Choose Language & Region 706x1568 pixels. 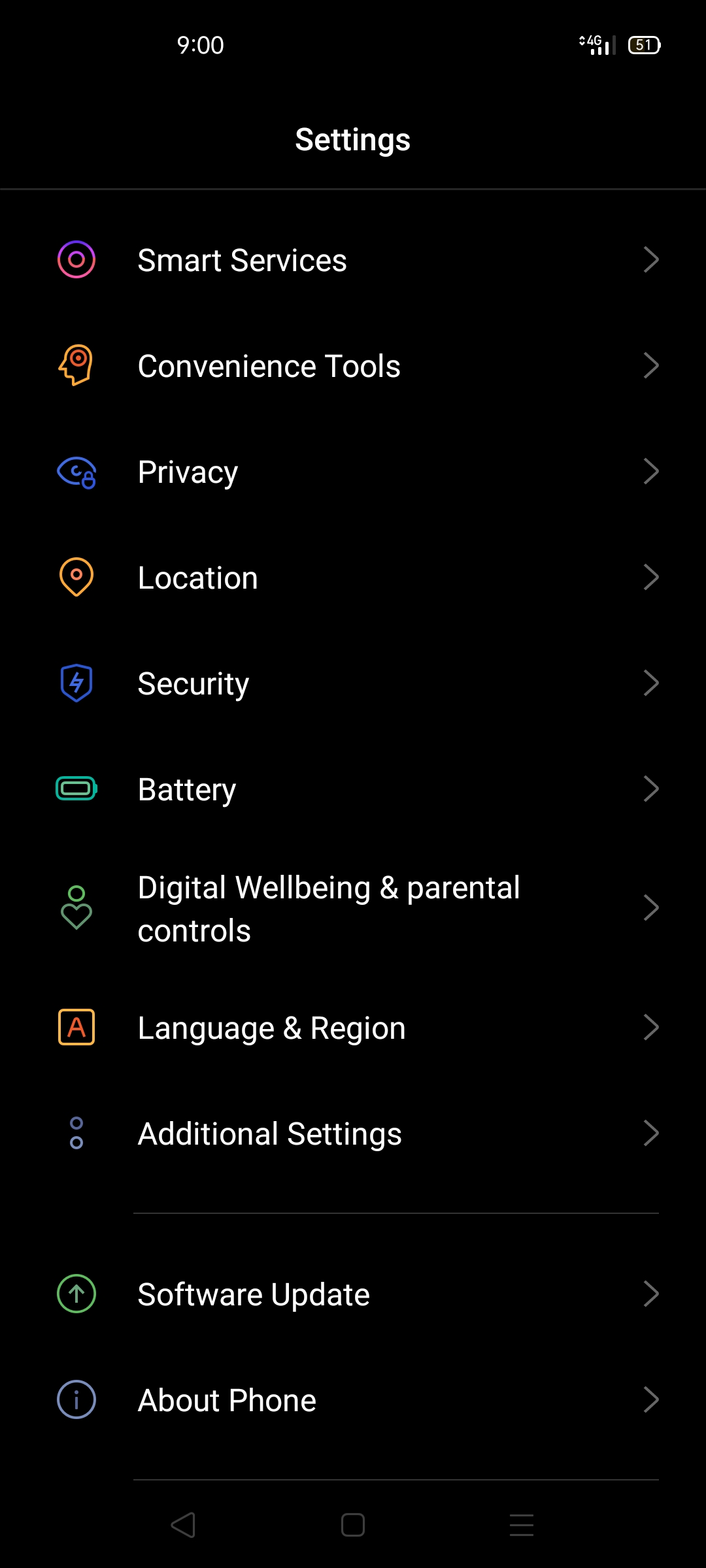353,1028
